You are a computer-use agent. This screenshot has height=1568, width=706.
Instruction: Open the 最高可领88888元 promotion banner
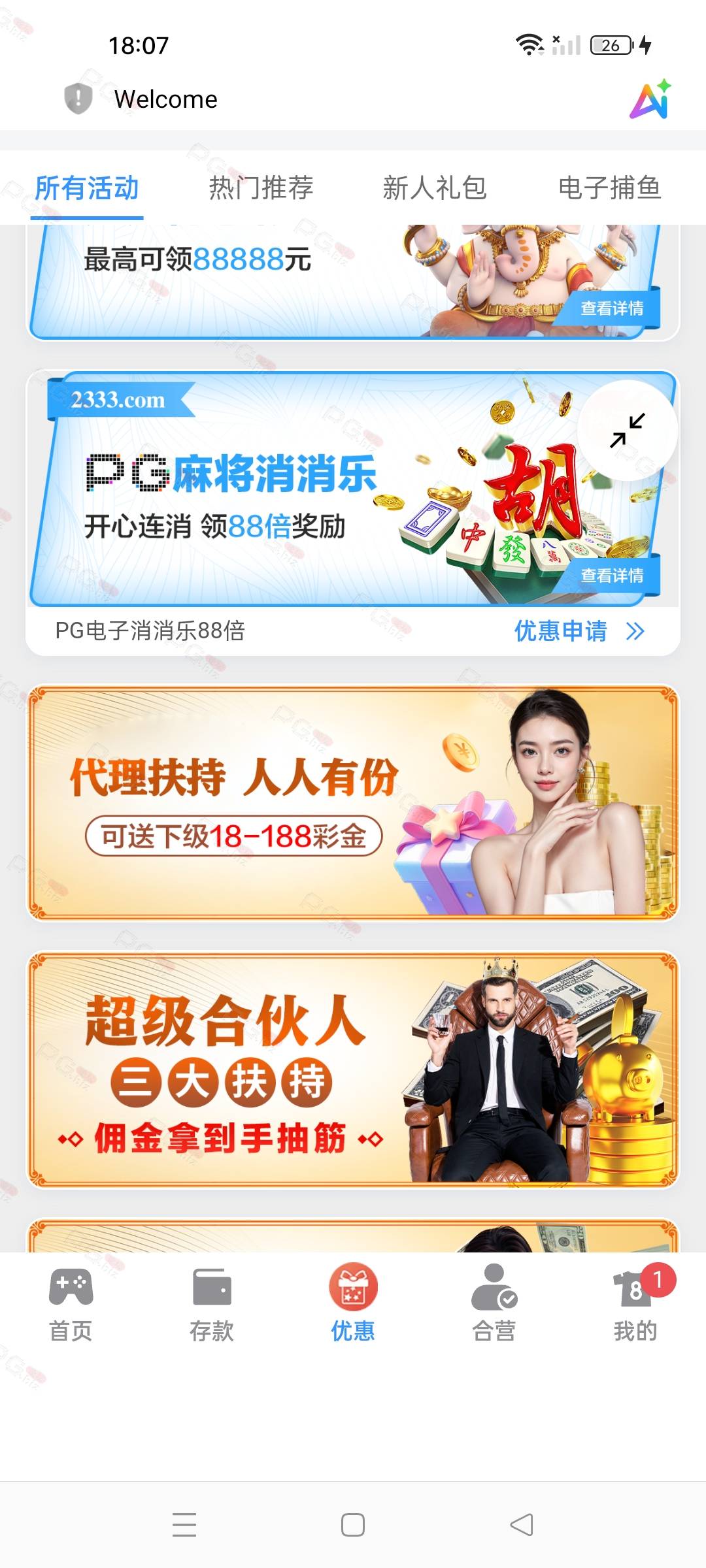353,282
